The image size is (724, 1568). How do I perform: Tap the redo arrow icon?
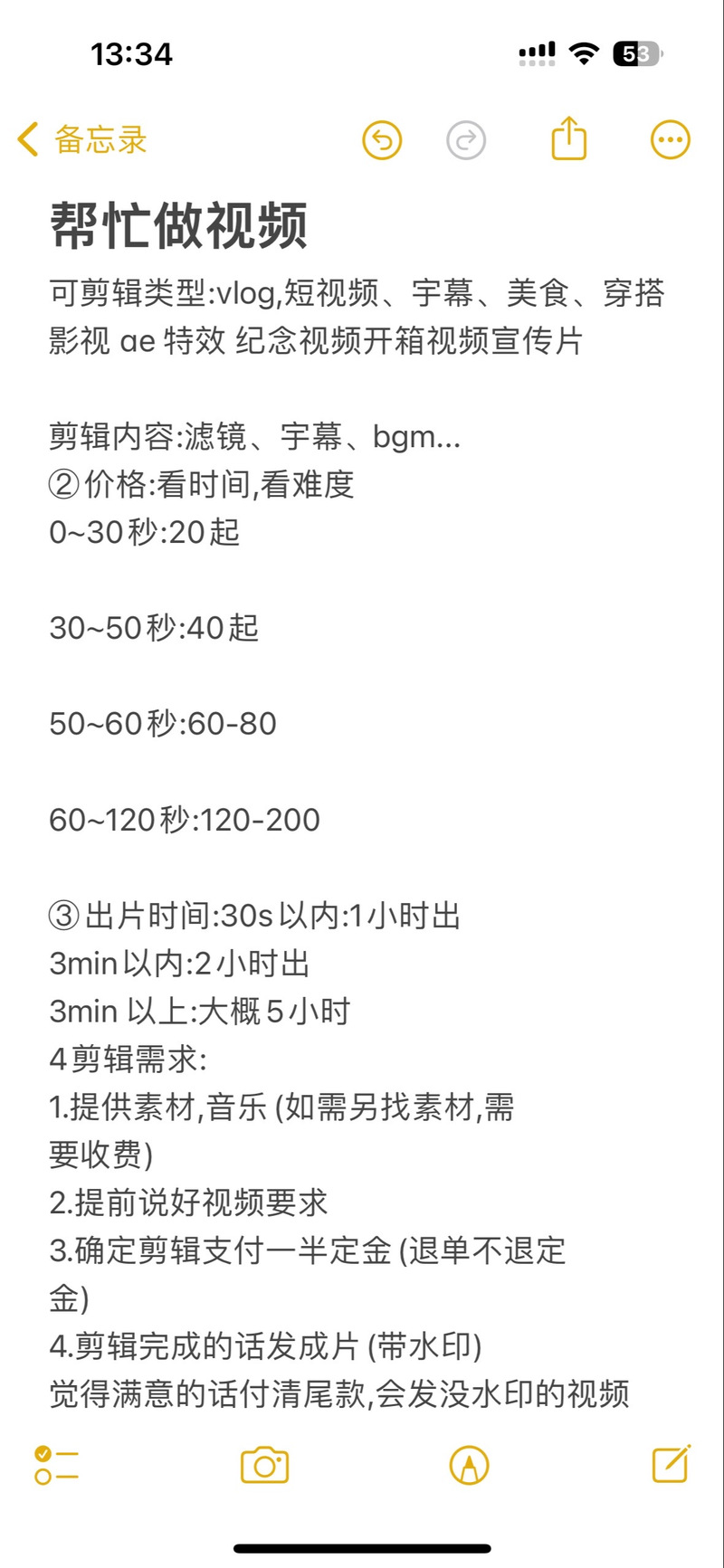pyautogui.click(x=466, y=140)
